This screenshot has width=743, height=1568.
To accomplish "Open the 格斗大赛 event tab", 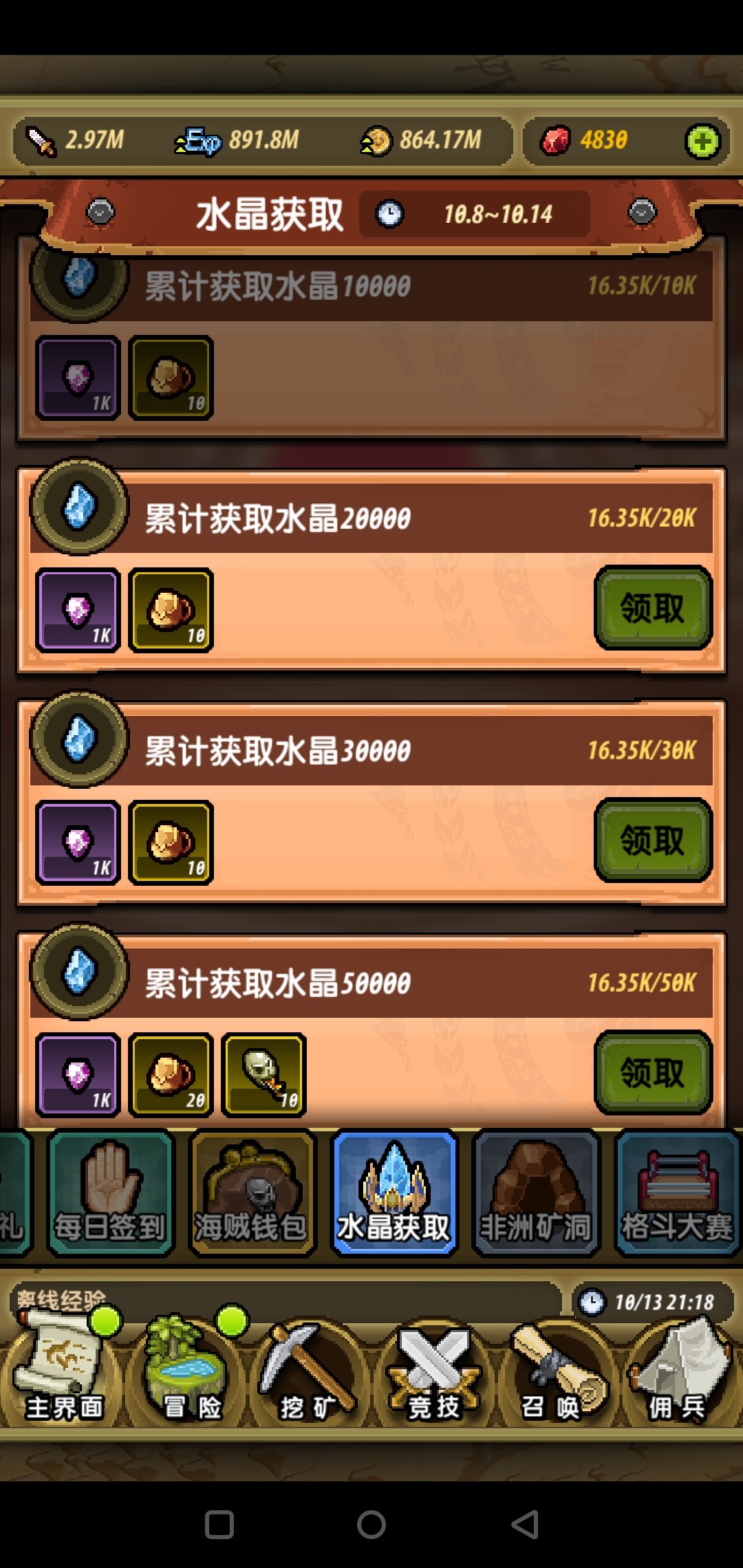I will (678, 1193).
